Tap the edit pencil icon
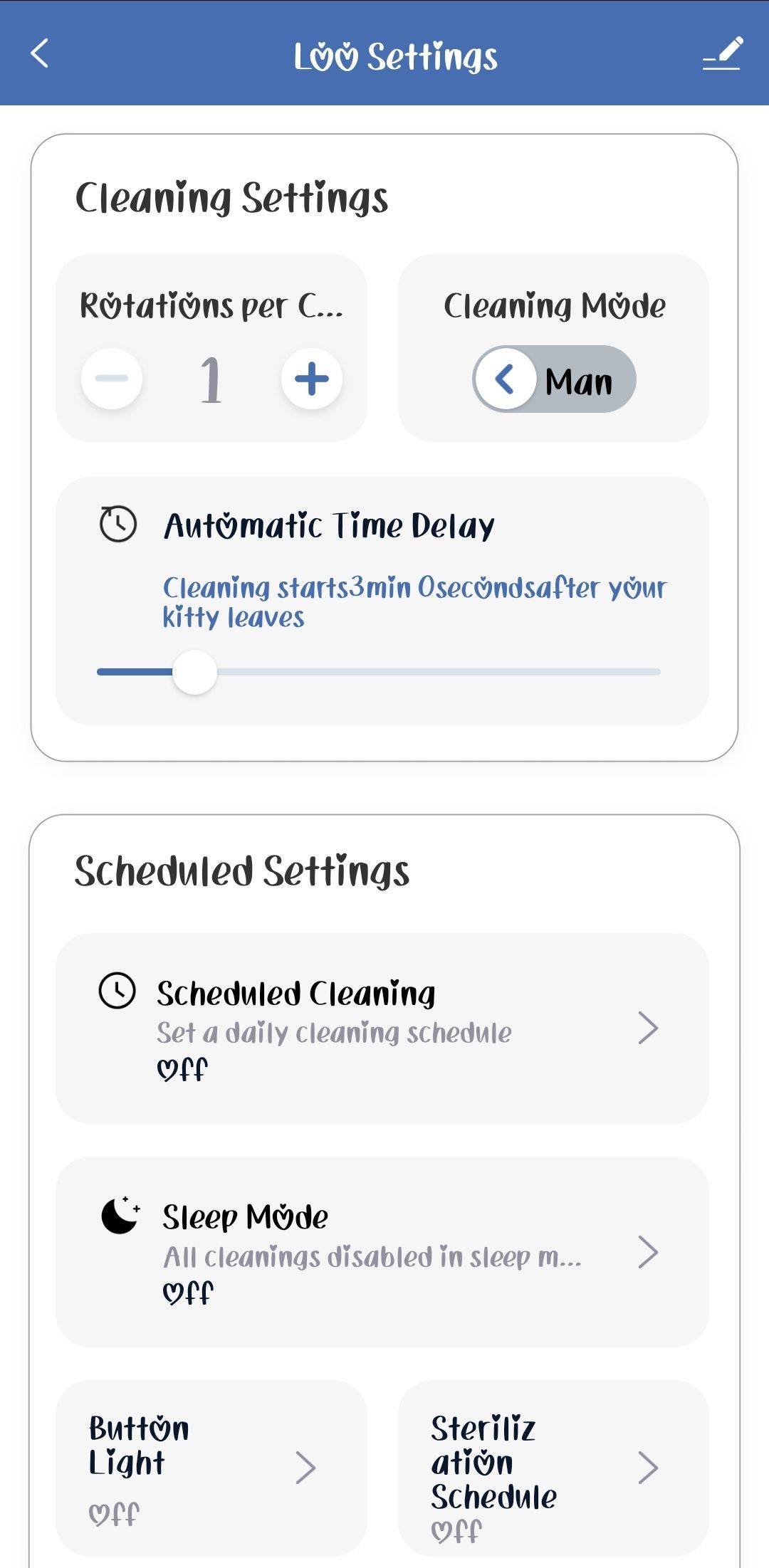 click(x=722, y=53)
